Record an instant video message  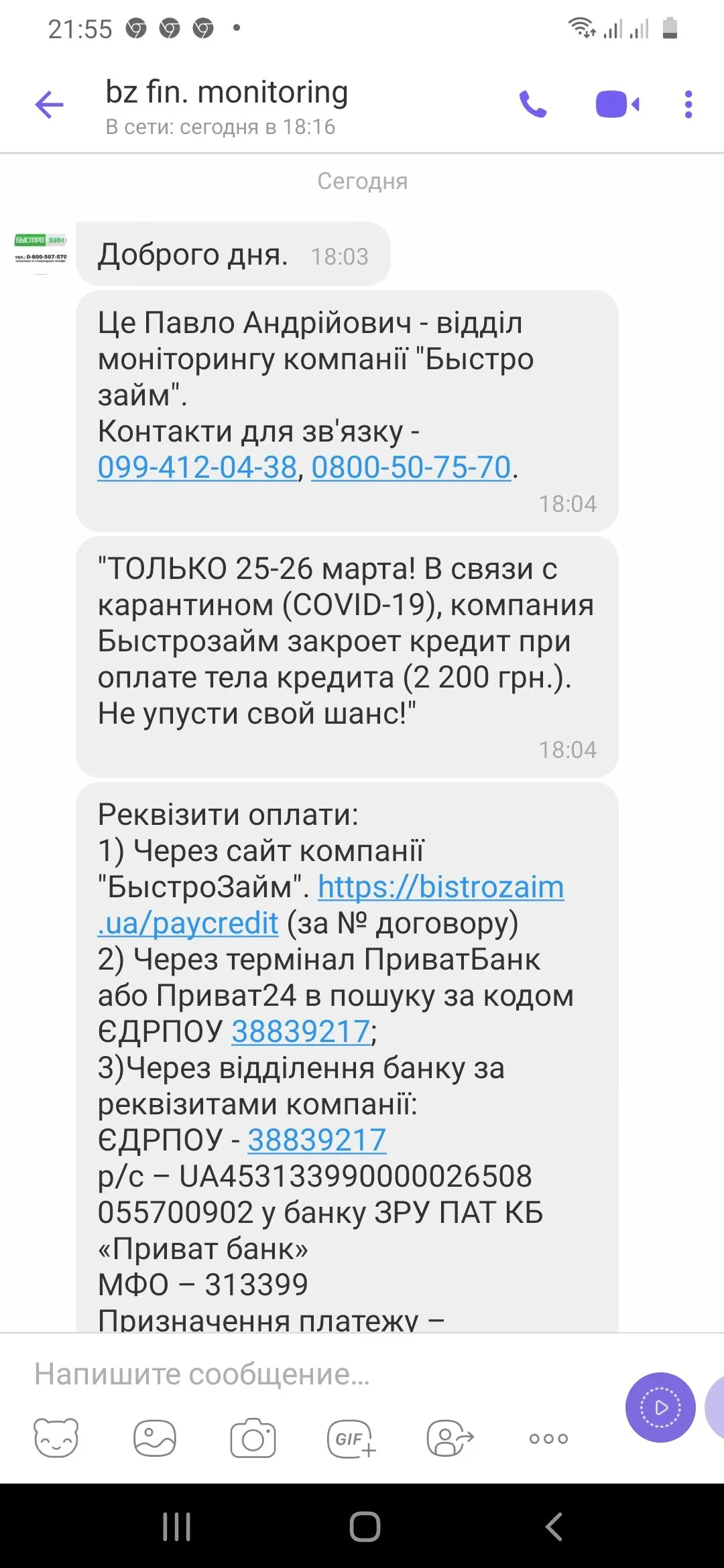660,1407
